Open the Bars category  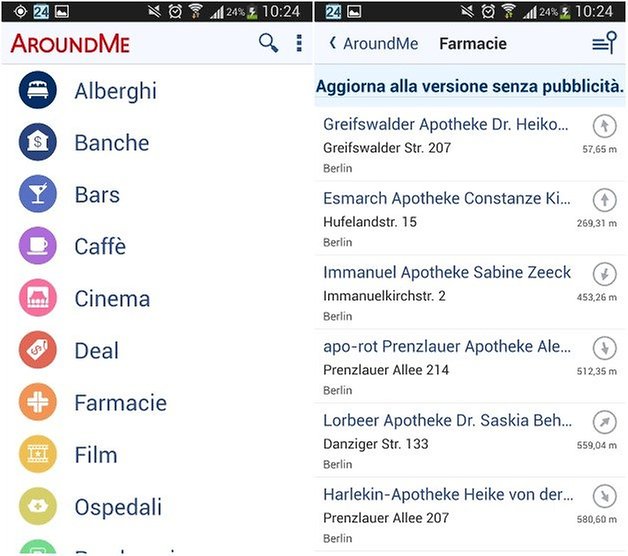[x=96, y=195]
